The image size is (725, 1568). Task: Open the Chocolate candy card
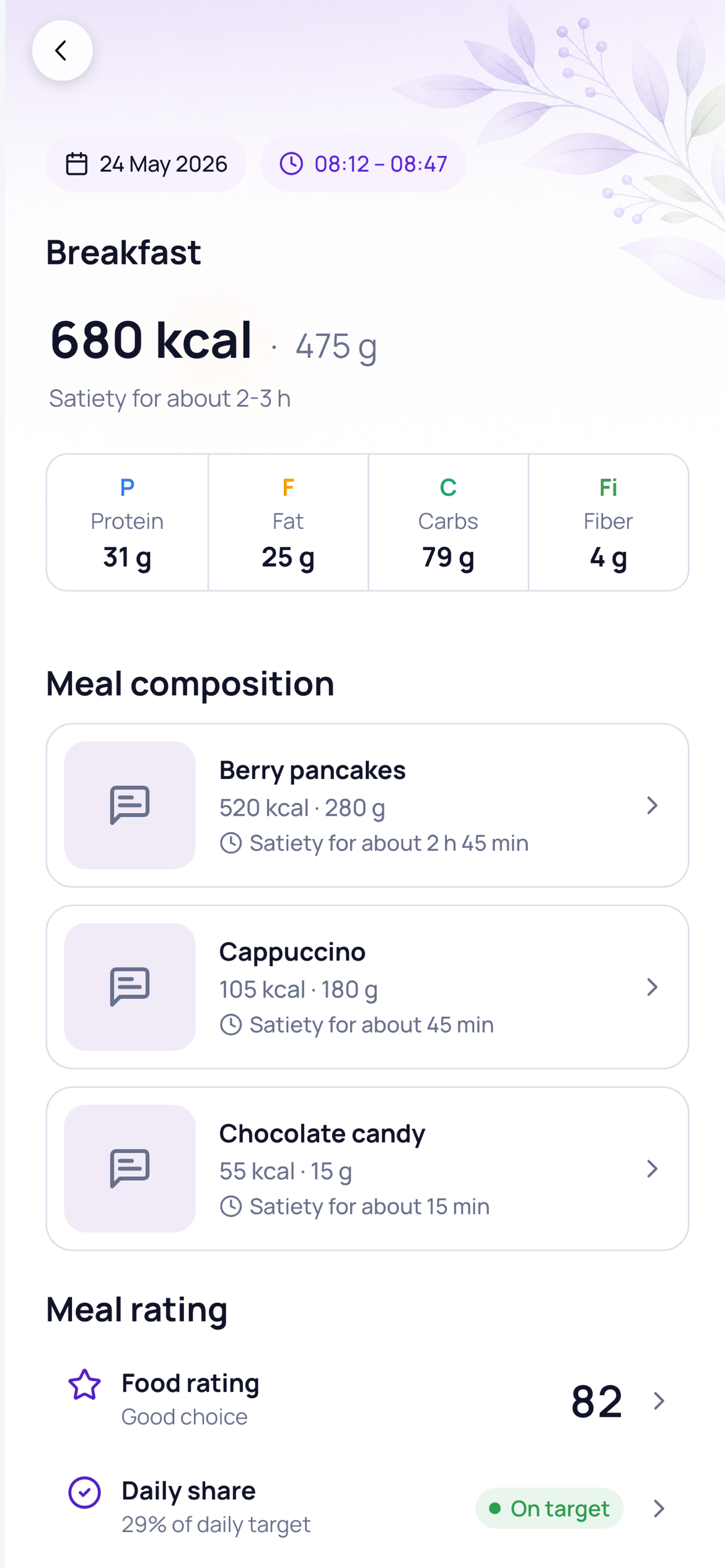click(367, 1169)
